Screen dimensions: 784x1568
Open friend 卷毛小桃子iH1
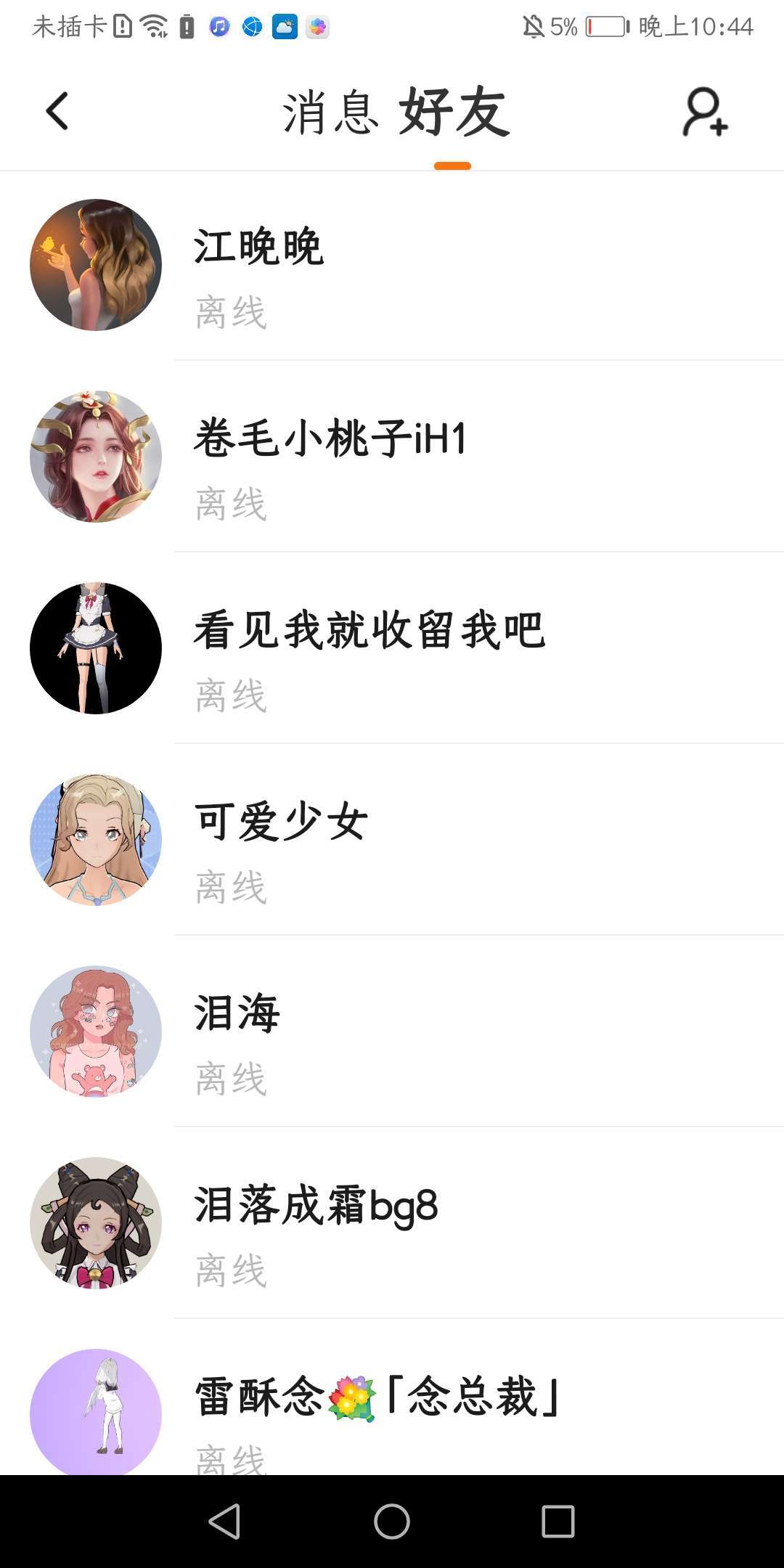coord(392,457)
